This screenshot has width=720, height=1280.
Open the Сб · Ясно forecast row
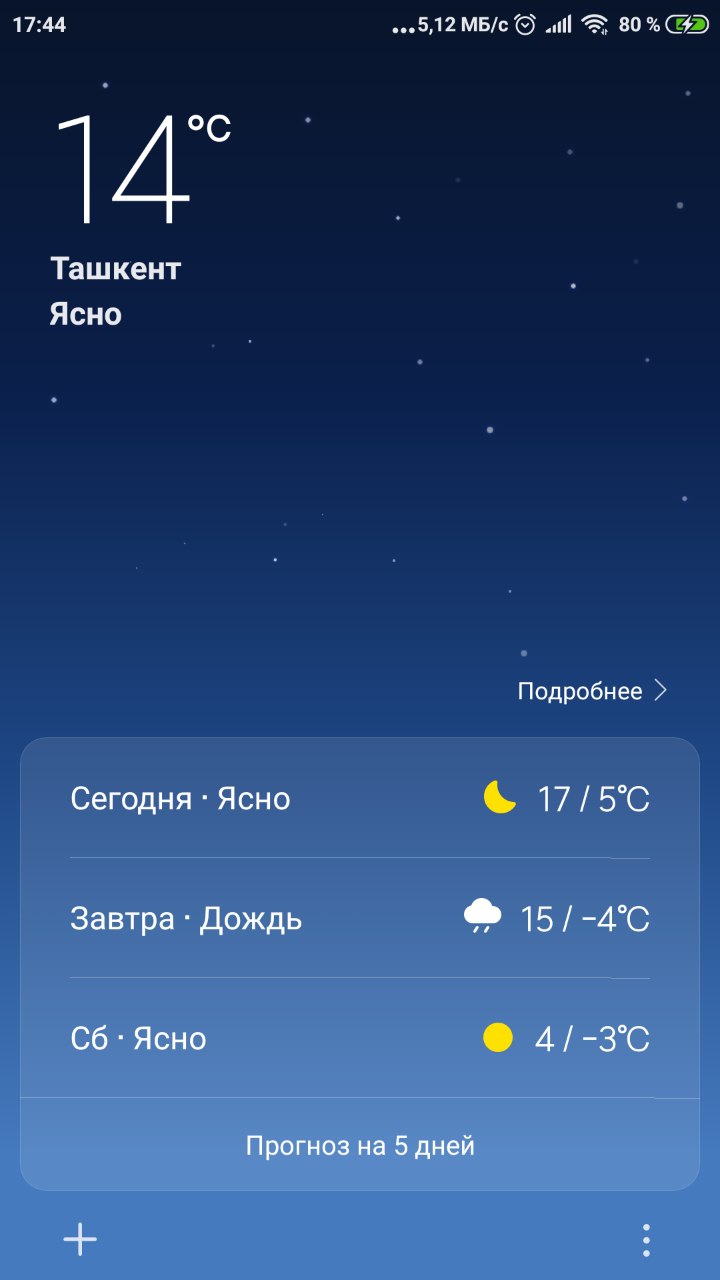[360, 1038]
